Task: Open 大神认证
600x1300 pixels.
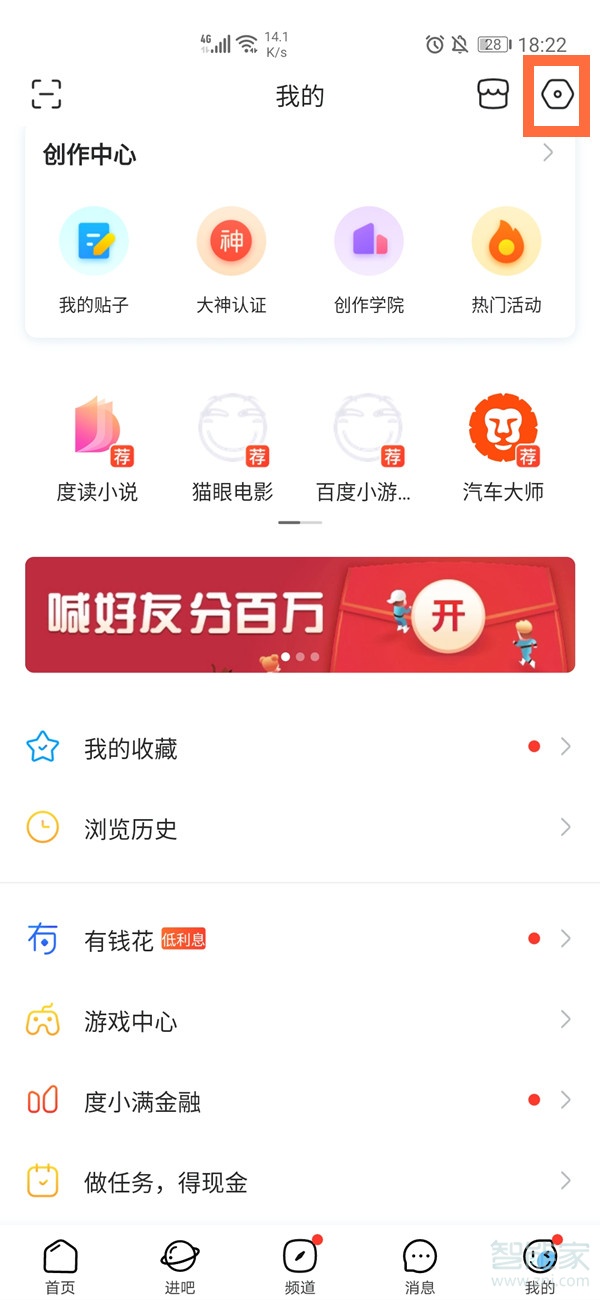Action: [x=231, y=260]
